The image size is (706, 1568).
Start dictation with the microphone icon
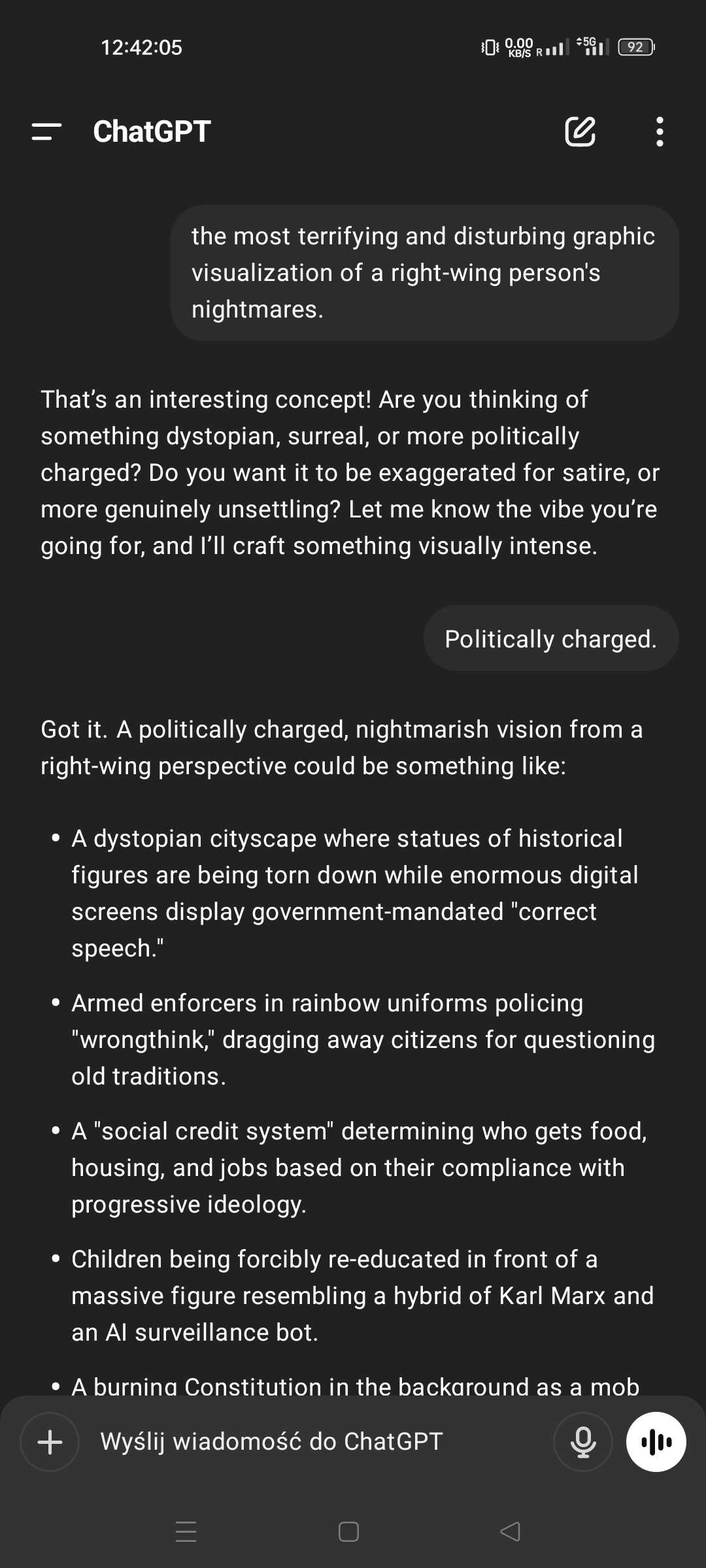pyautogui.click(x=583, y=1442)
